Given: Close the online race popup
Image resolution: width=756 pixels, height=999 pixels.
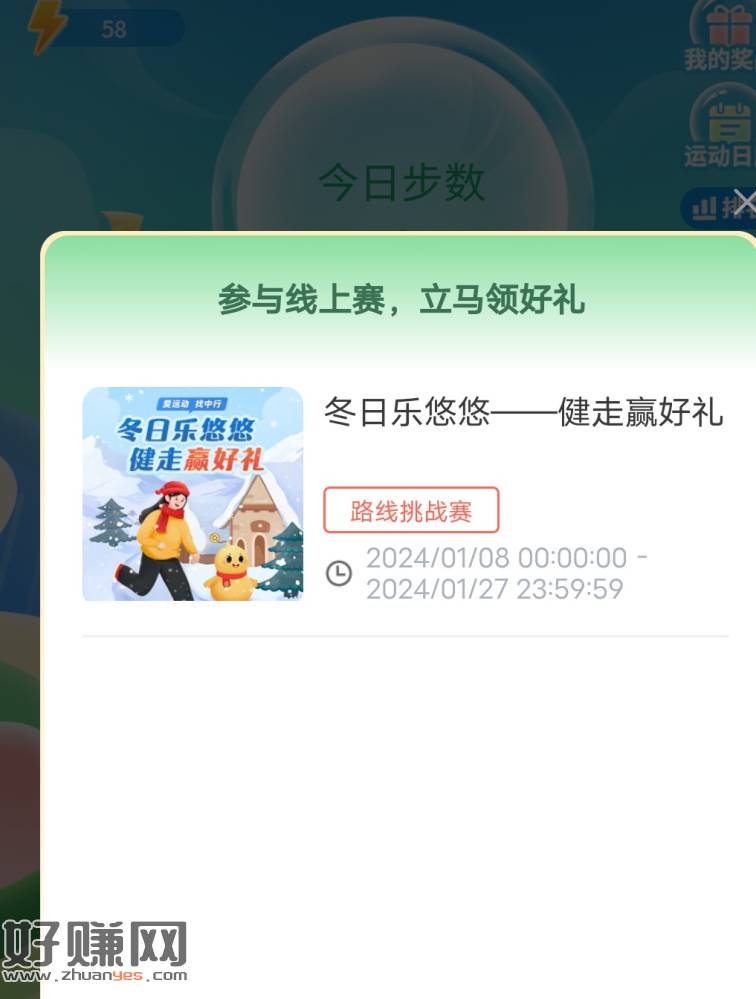Looking at the screenshot, I should [x=743, y=202].
